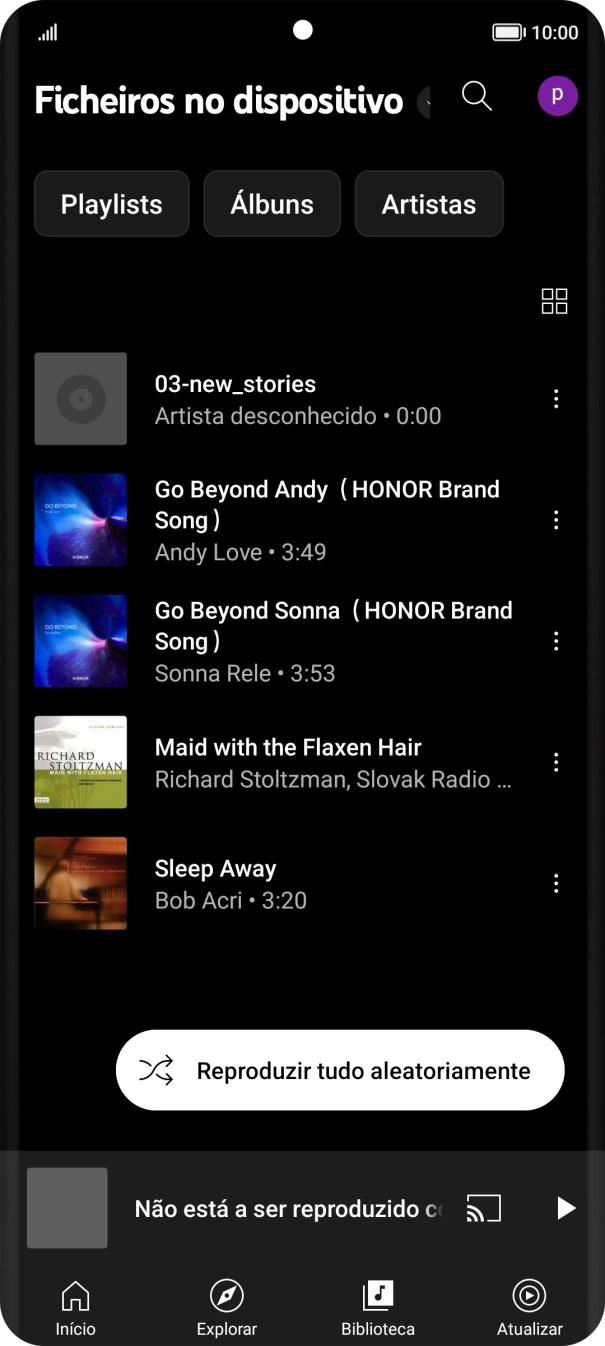Tap Reproduzir tudo aleatoriamente shuffle button
The height and width of the screenshot is (1346, 605).
340,1071
